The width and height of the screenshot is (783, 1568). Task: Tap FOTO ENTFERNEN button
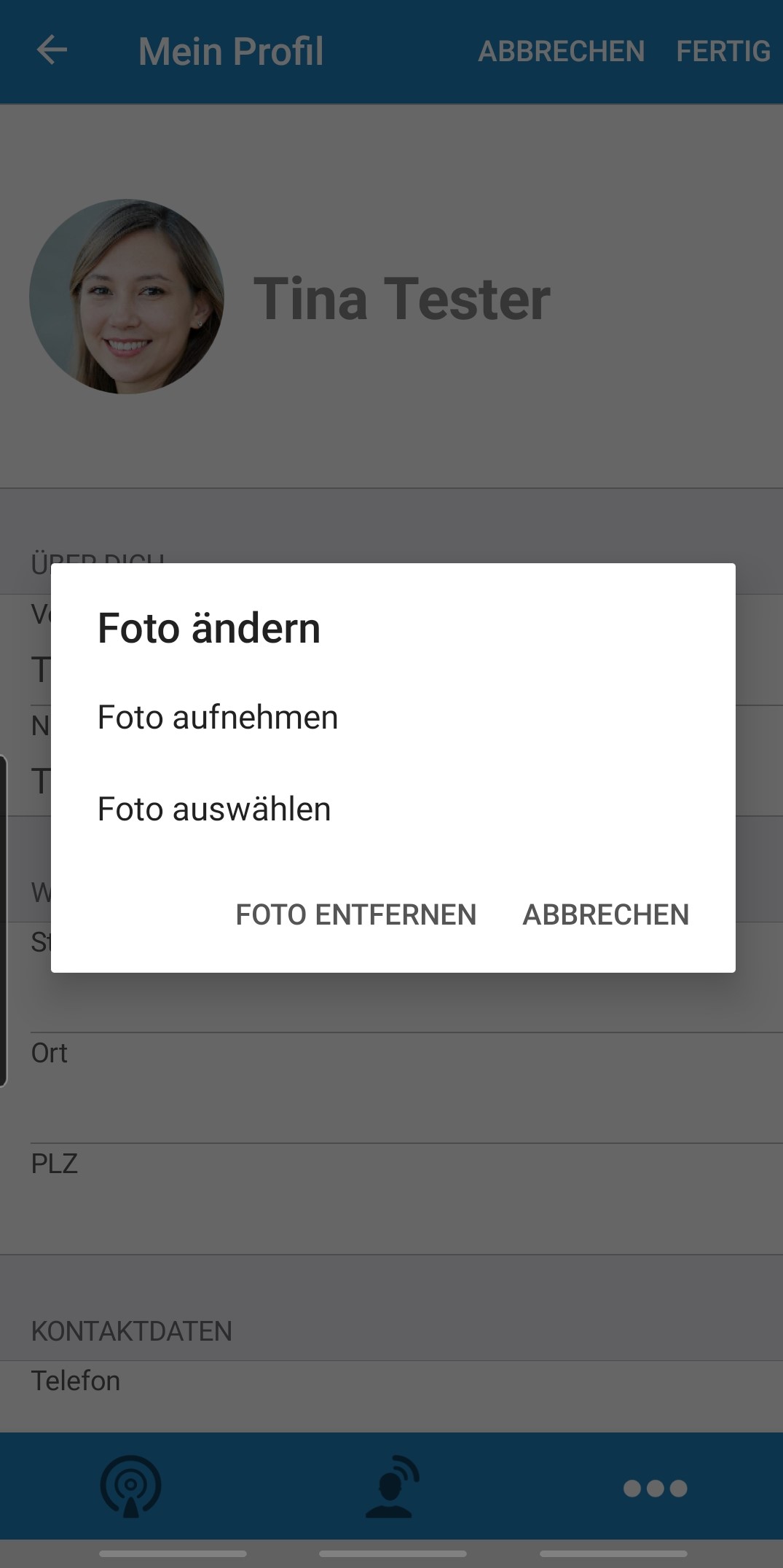[x=355, y=914]
